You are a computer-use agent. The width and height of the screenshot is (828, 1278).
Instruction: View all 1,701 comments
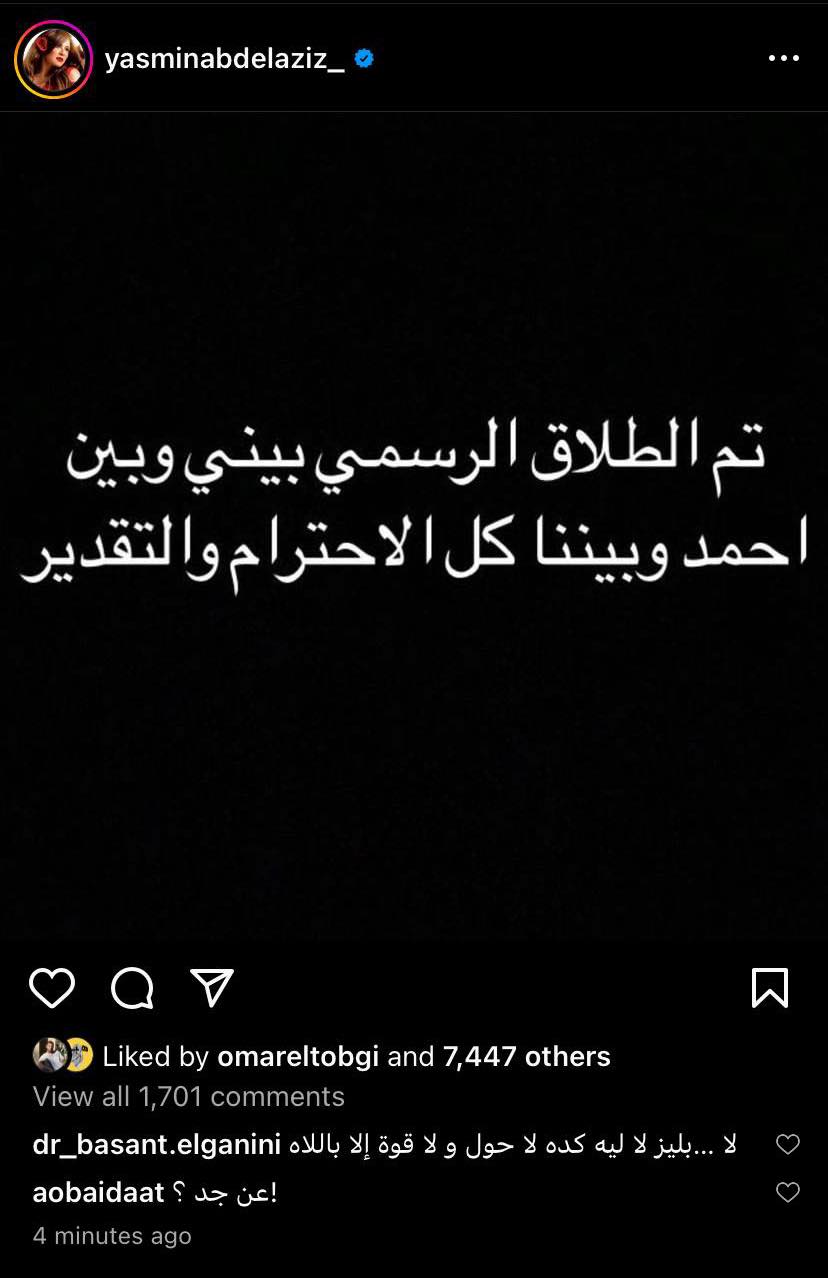pos(188,1096)
